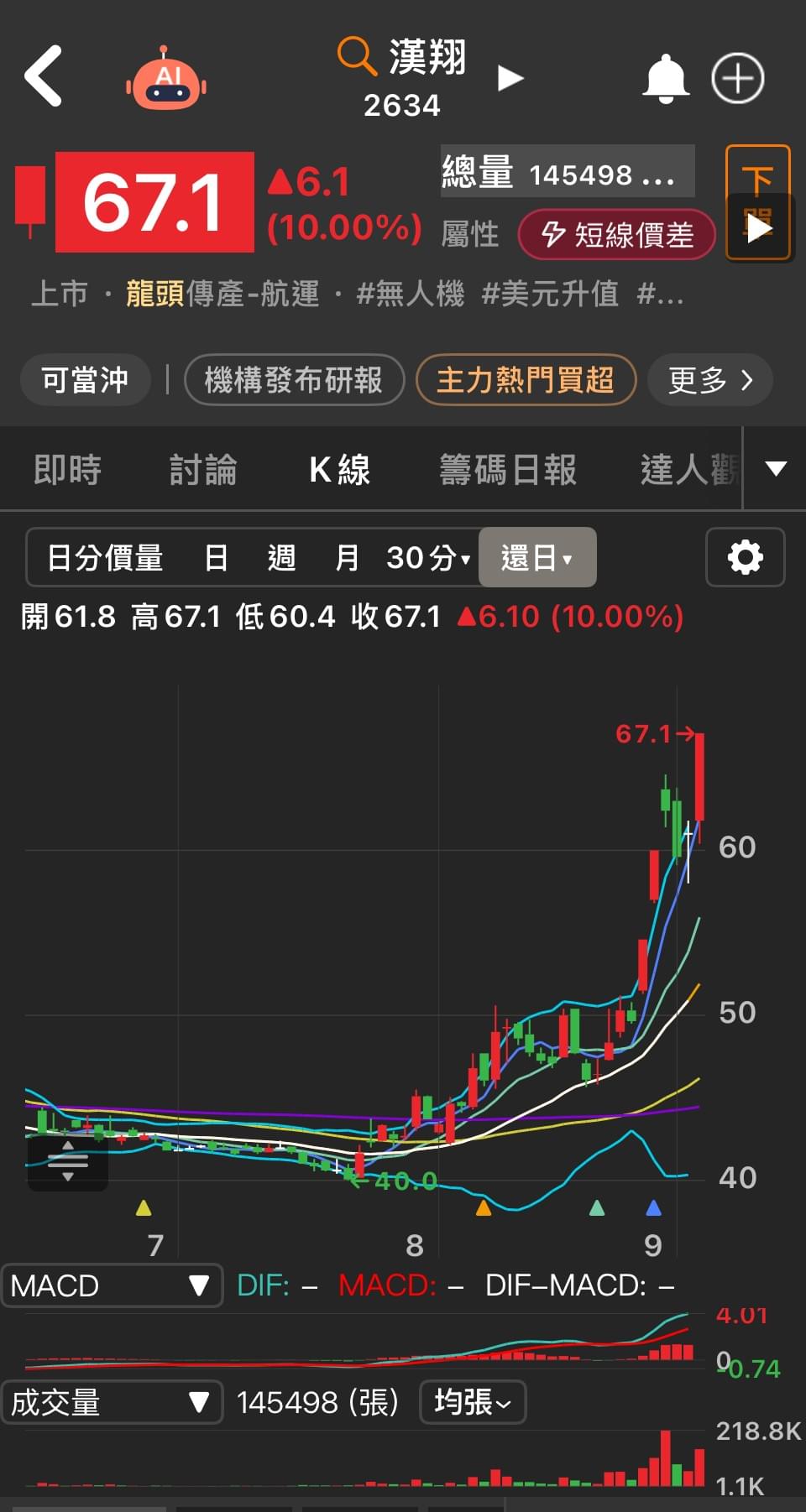The height and width of the screenshot is (1512, 806).
Task: Go back using the top-left arrow
Action: tap(44, 77)
